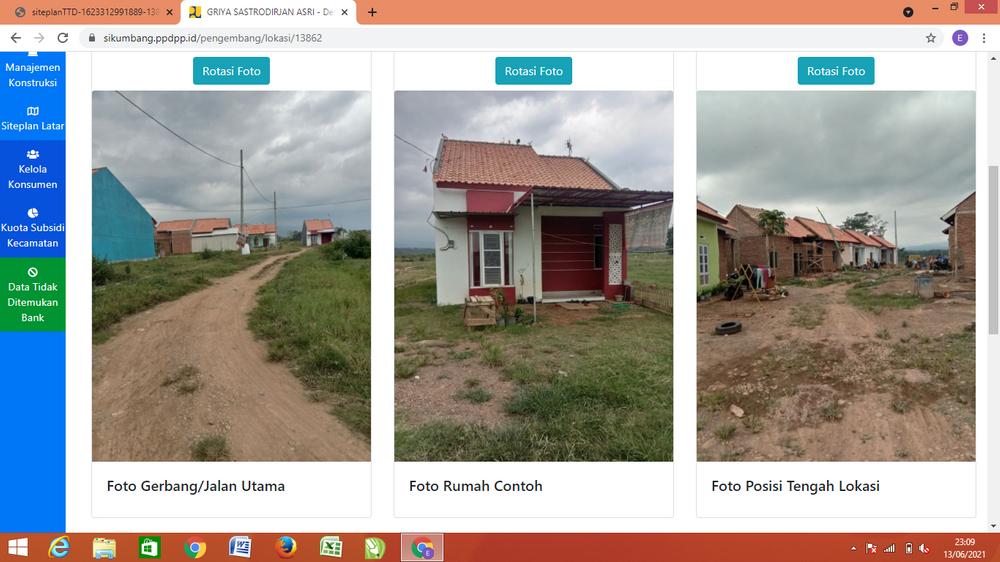Reload the current page
Image resolution: width=1000 pixels, height=562 pixels.
pyautogui.click(x=62, y=38)
